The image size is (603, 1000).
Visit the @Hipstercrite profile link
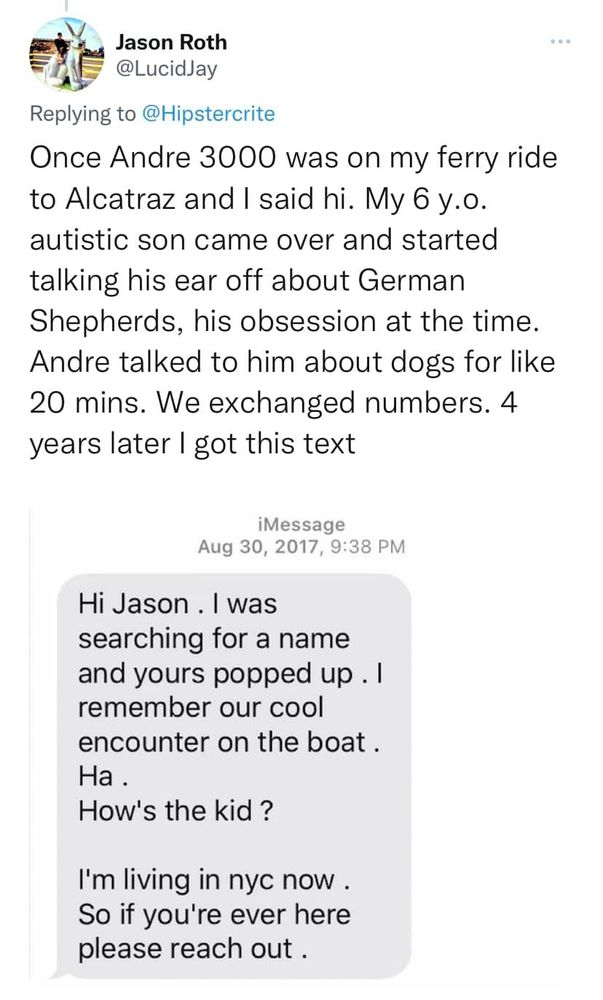tap(209, 114)
